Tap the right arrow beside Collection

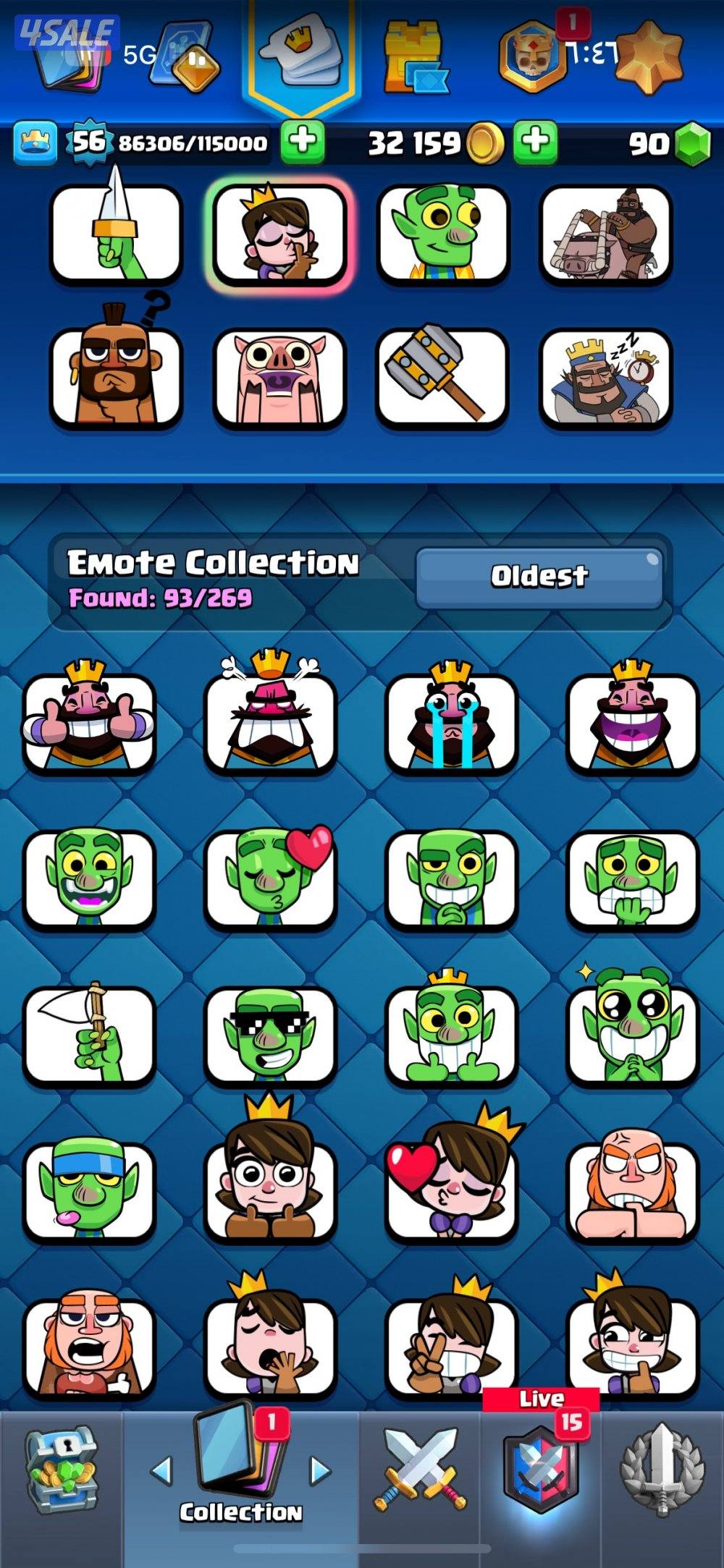320,1470
